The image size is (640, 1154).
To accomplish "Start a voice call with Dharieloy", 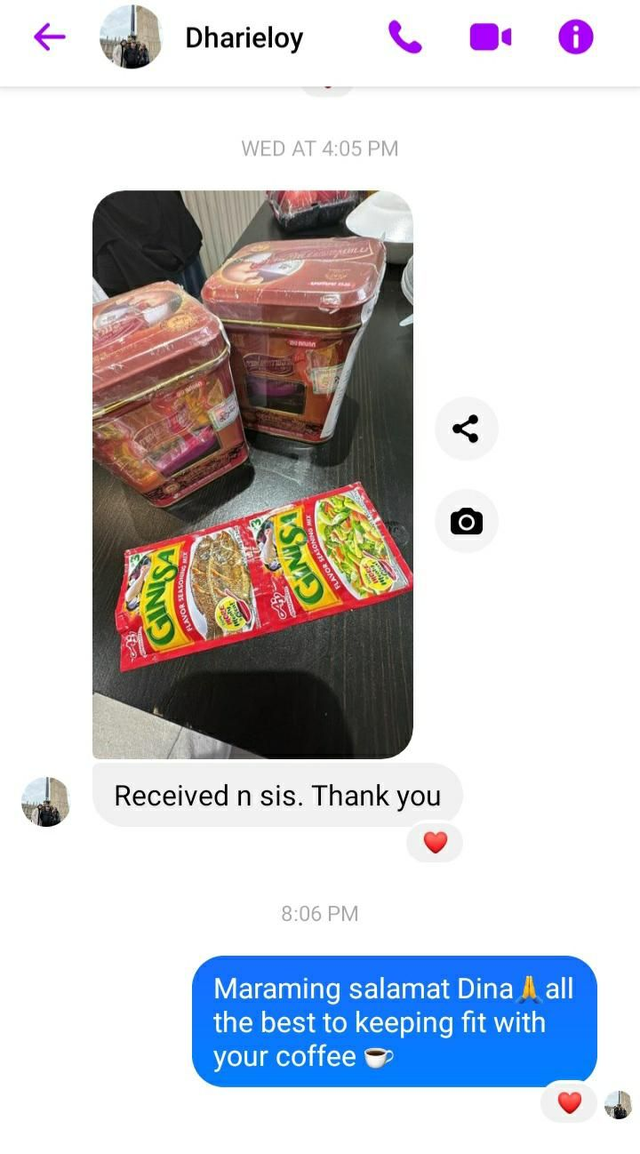I will 405,38.
